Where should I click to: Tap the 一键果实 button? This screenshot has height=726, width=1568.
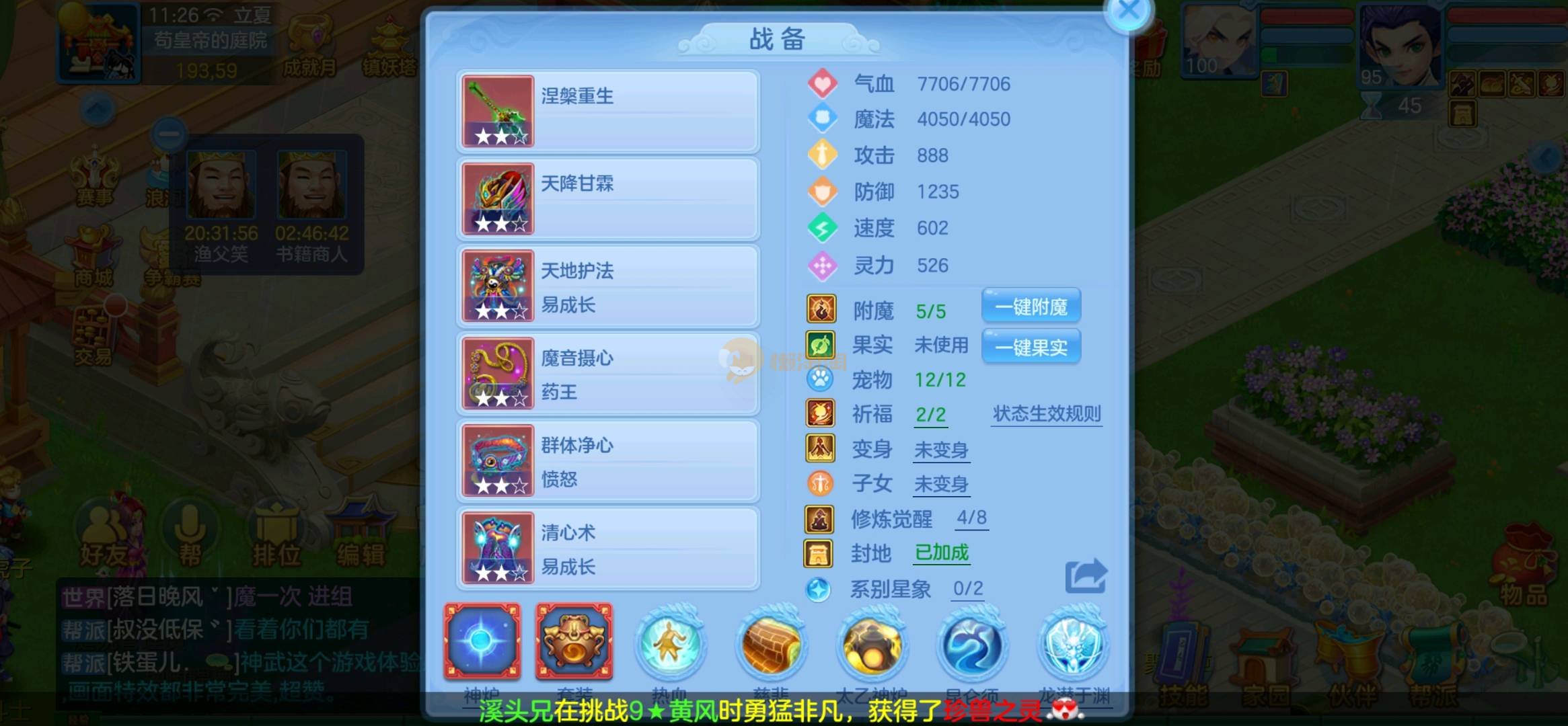click(x=1031, y=347)
